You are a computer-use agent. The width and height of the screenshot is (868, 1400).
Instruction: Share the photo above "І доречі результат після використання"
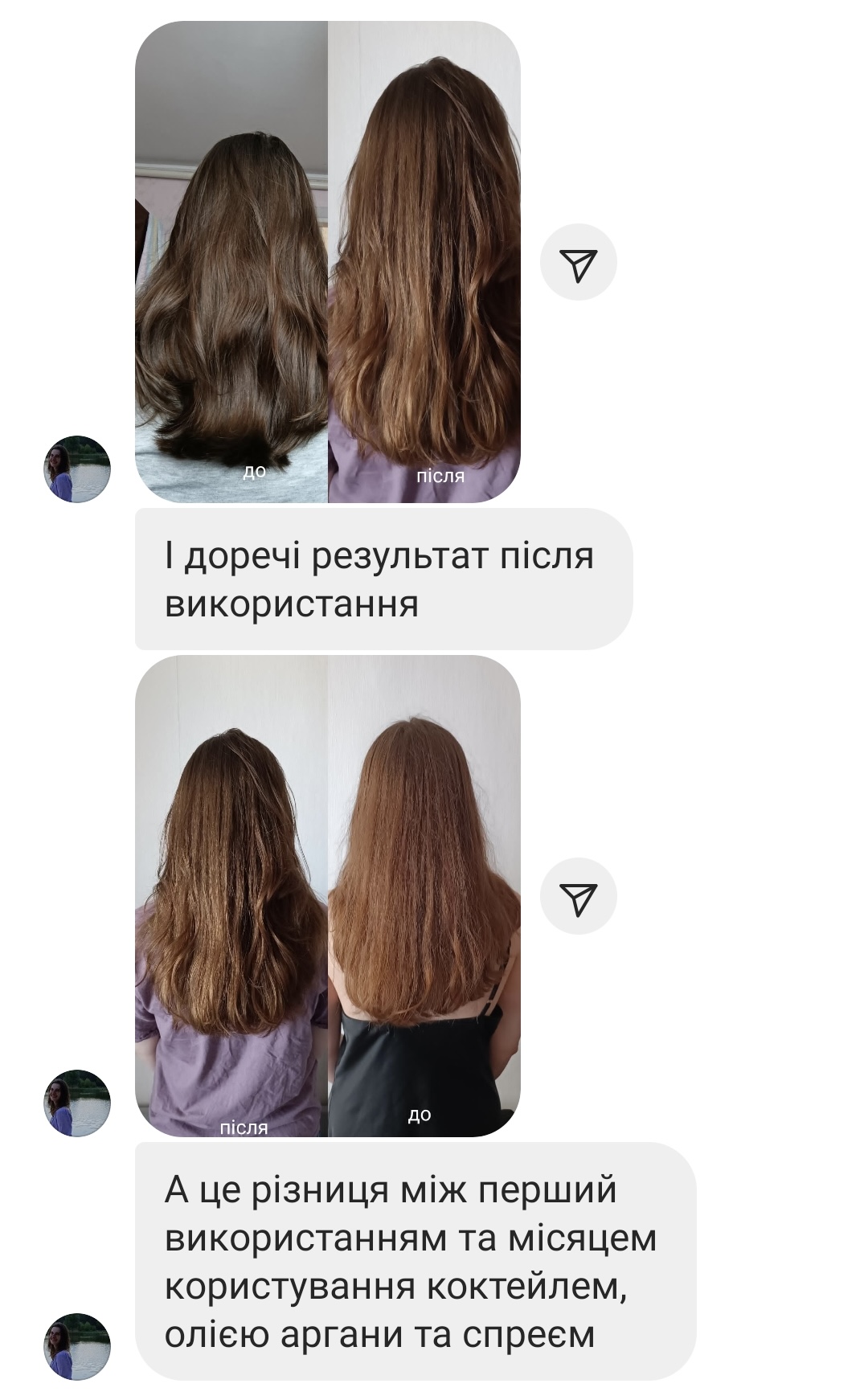pos(579,263)
